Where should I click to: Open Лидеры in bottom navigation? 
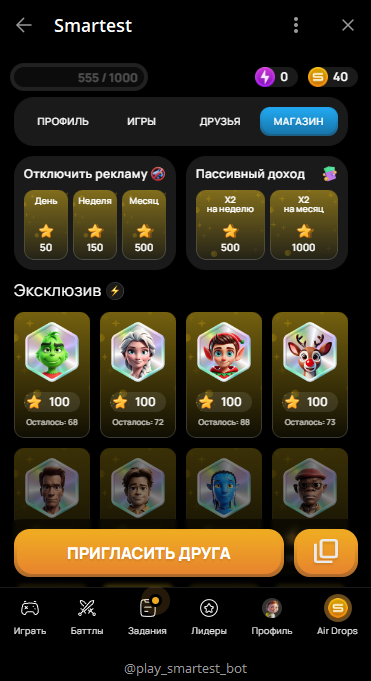209,618
